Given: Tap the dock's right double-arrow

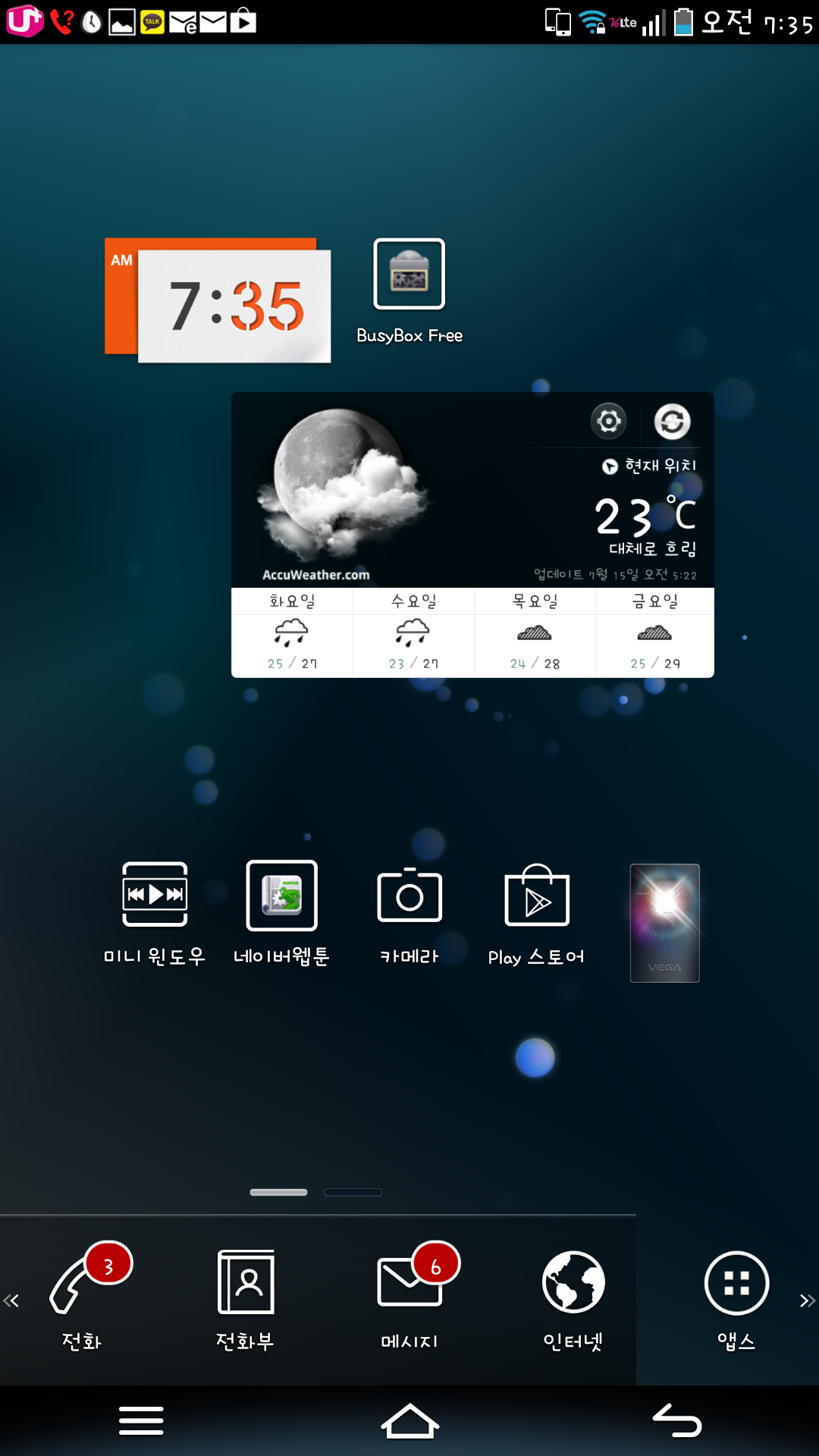Looking at the screenshot, I should point(807,1301).
